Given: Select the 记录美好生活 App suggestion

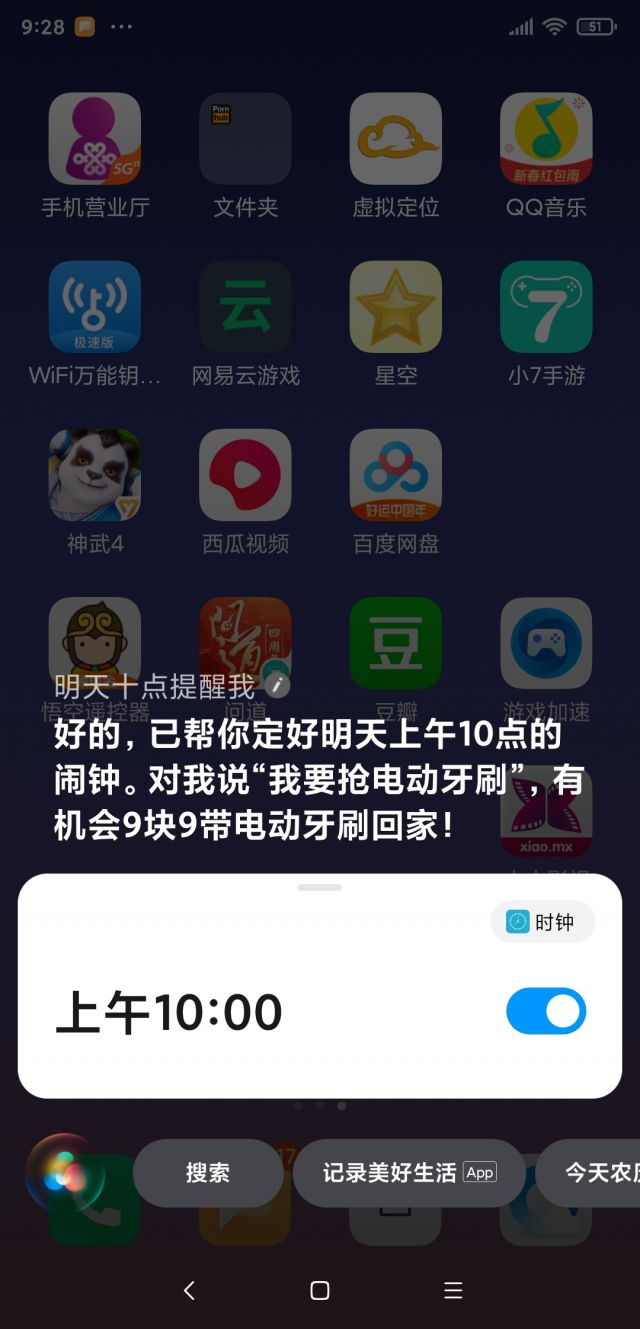Looking at the screenshot, I should click(408, 1173).
